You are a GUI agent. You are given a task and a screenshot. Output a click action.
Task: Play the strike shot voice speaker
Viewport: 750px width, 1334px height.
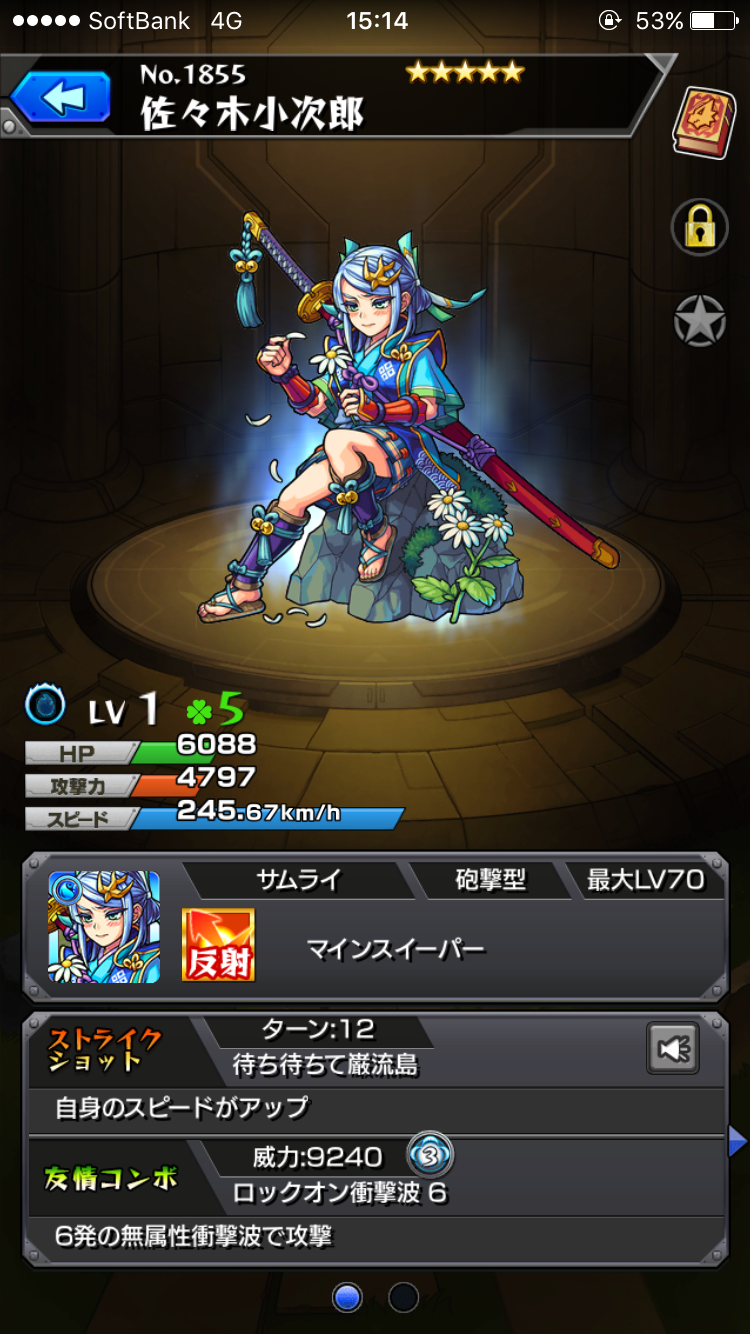[x=673, y=1047]
